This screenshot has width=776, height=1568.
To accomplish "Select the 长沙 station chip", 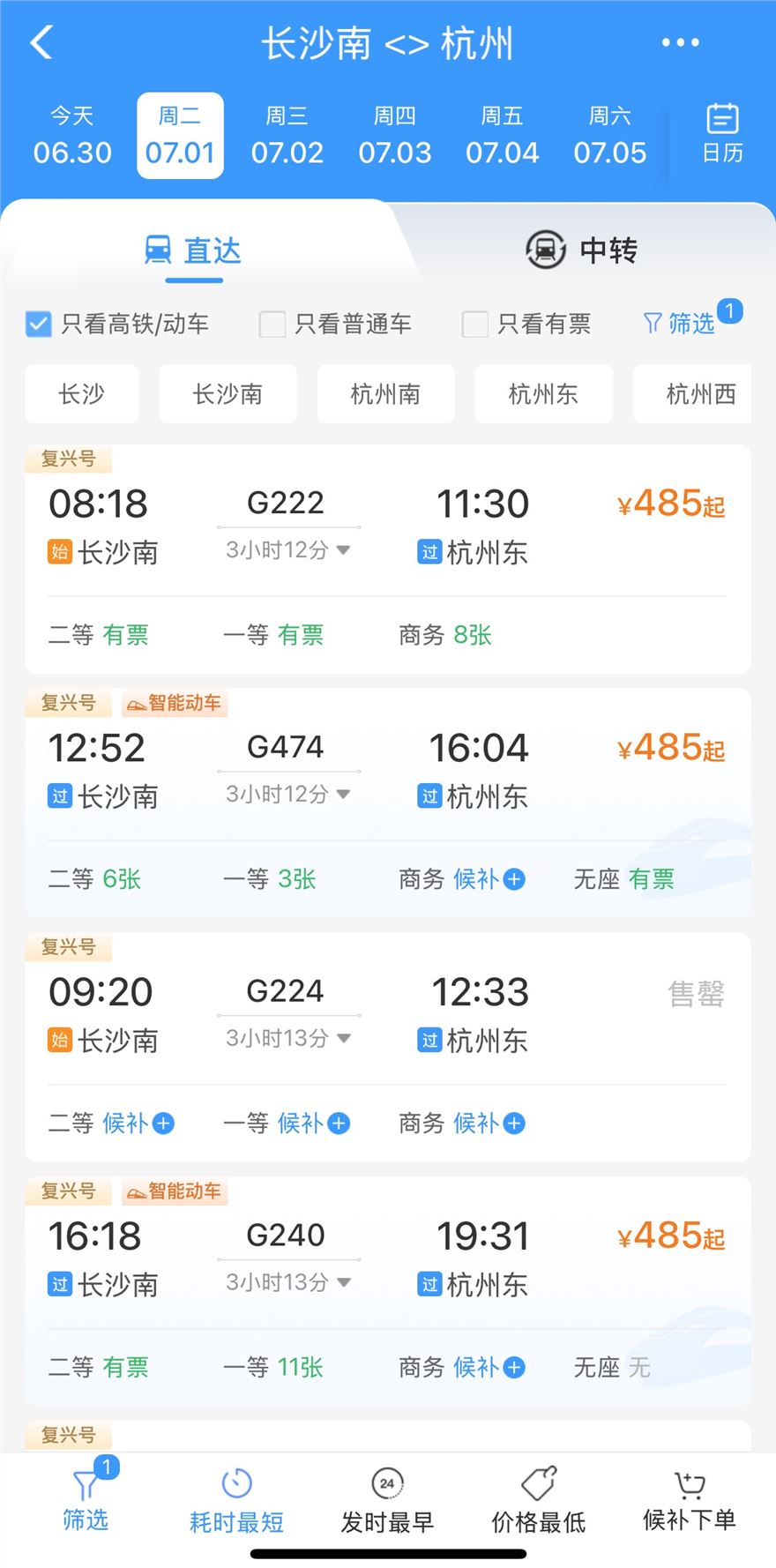I will [x=81, y=393].
